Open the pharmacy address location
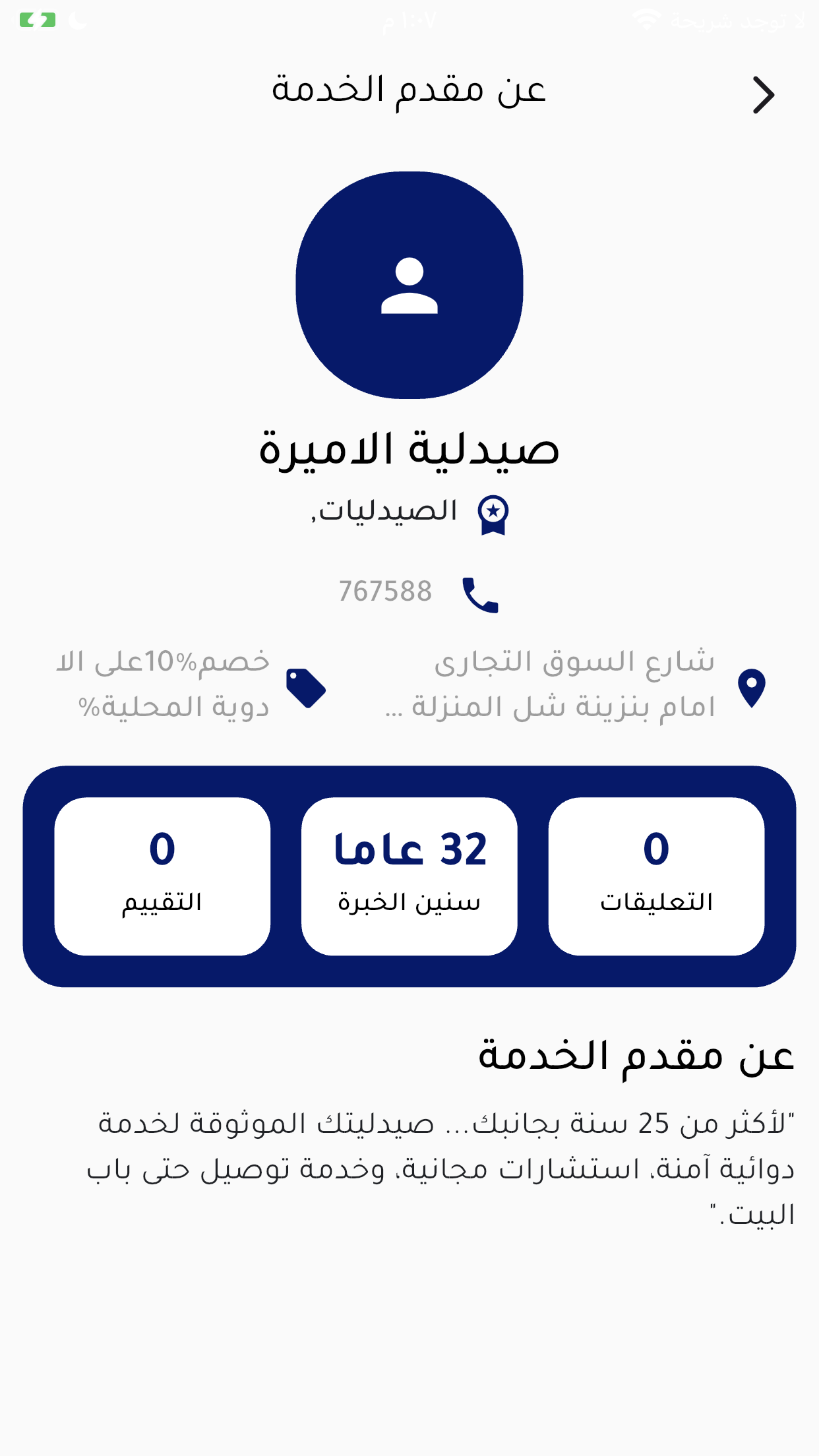 pos(574,684)
